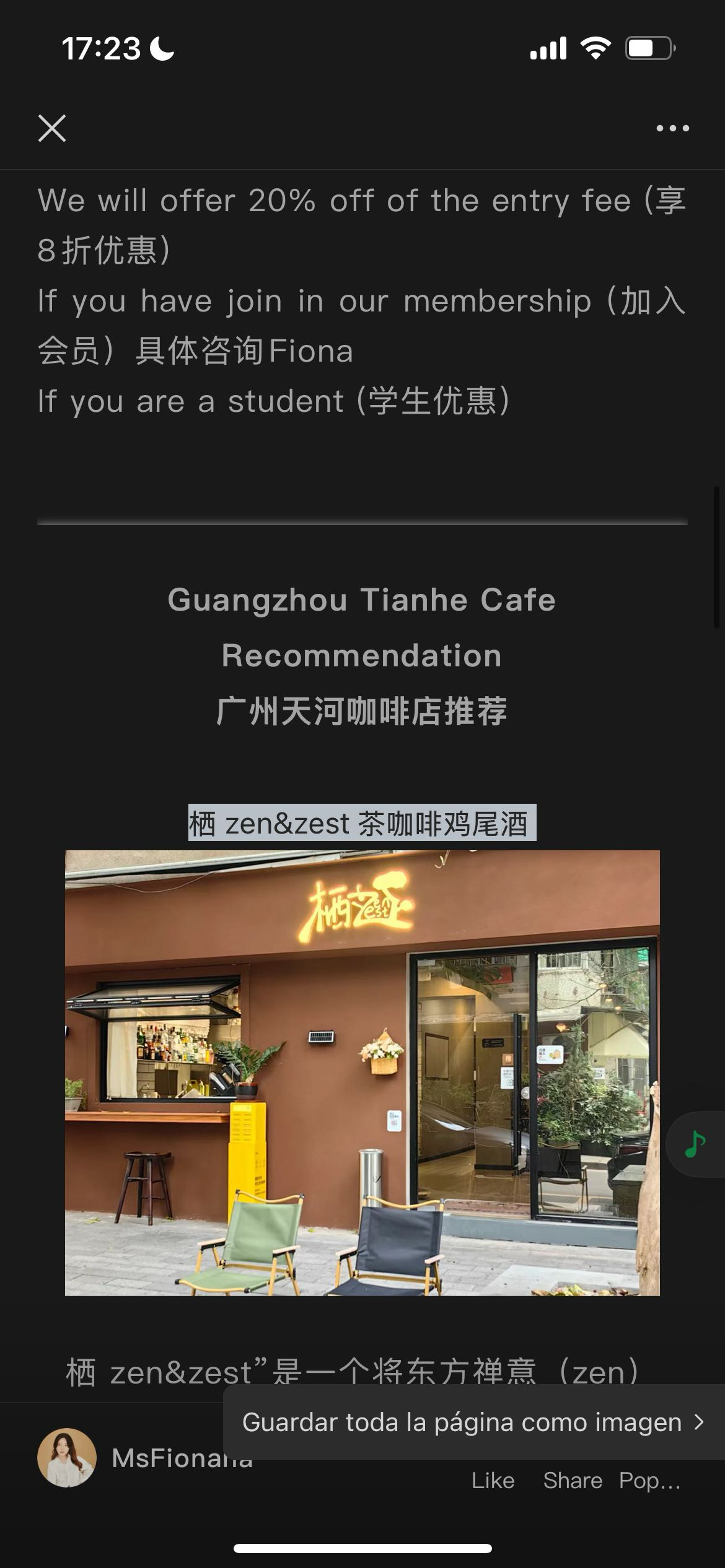Image resolution: width=725 pixels, height=1568 pixels.
Task: Share this article
Action: pyautogui.click(x=573, y=1481)
